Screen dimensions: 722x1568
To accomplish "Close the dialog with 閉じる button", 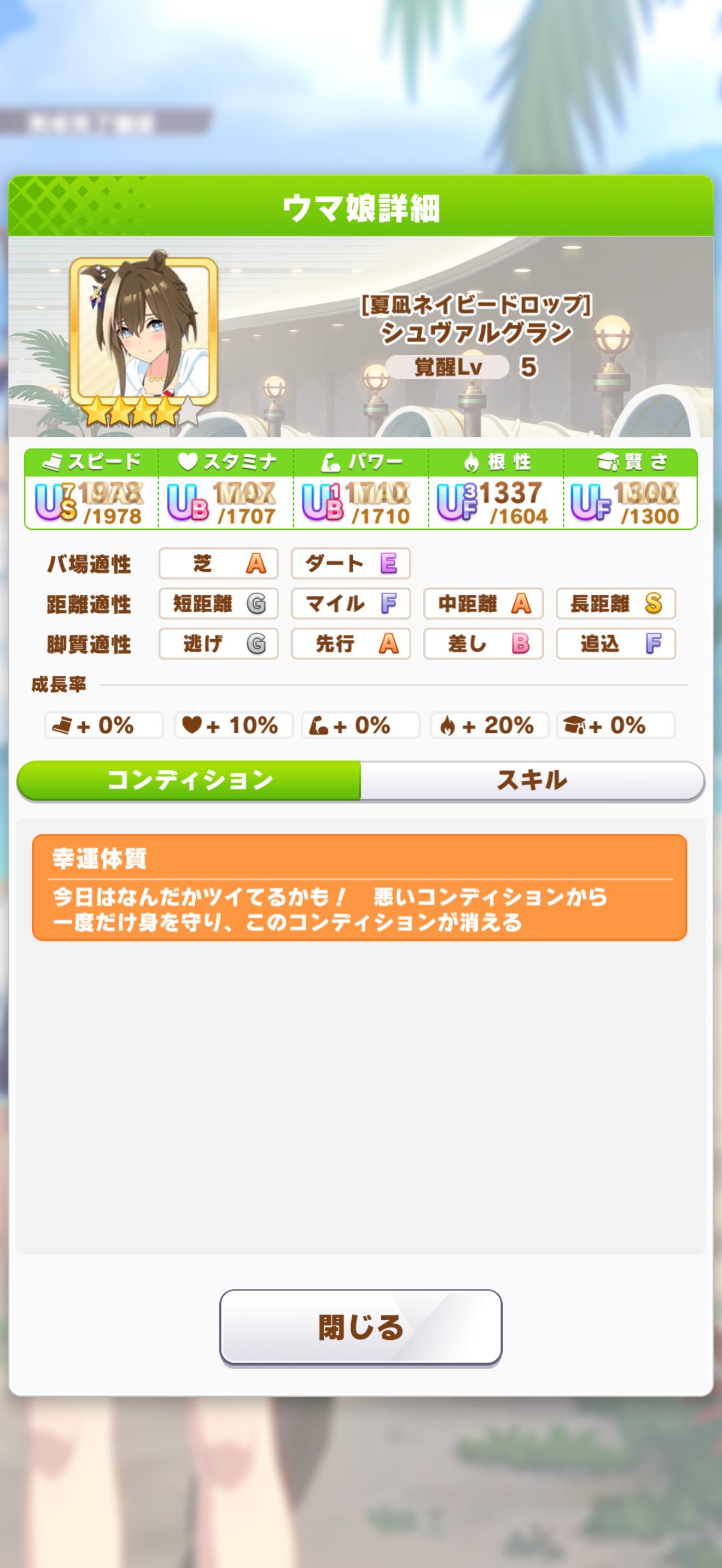I will tap(360, 1327).
